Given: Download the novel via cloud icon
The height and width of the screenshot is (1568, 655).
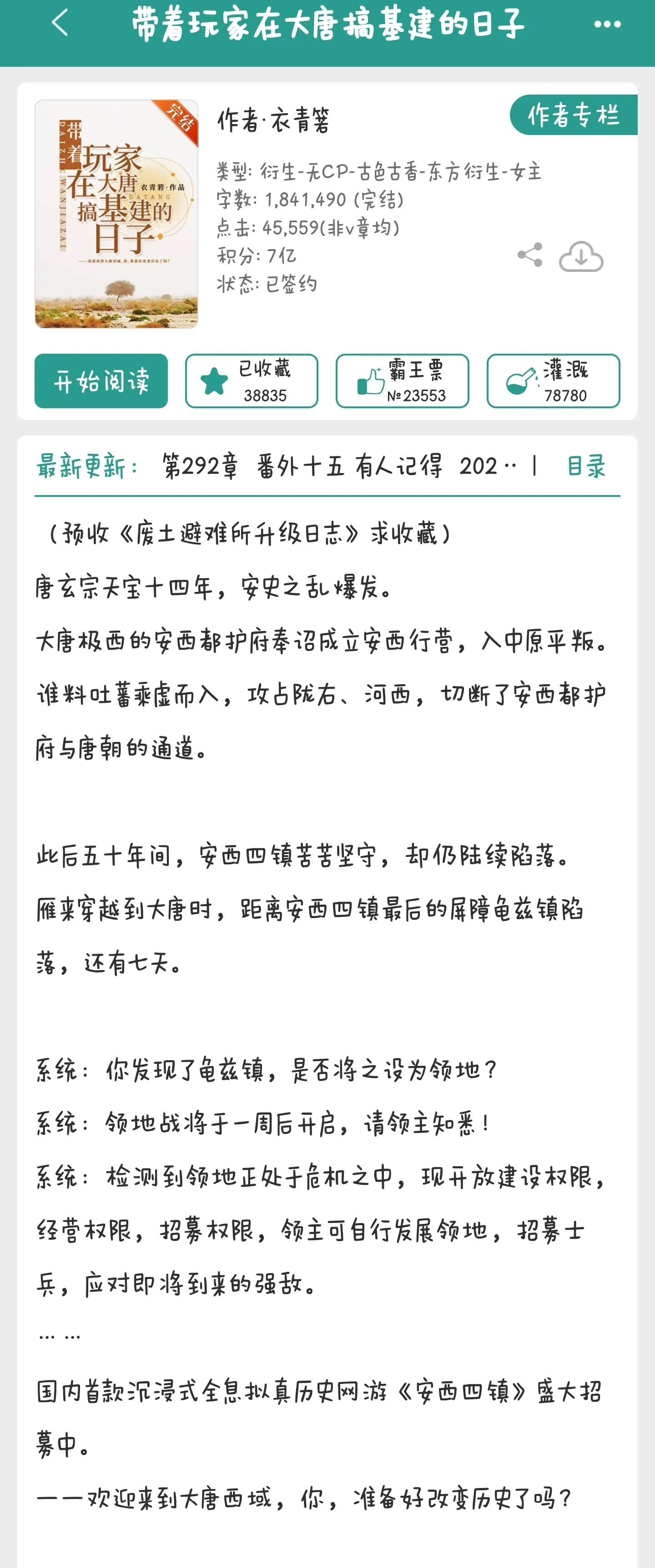Looking at the screenshot, I should (x=581, y=256).
